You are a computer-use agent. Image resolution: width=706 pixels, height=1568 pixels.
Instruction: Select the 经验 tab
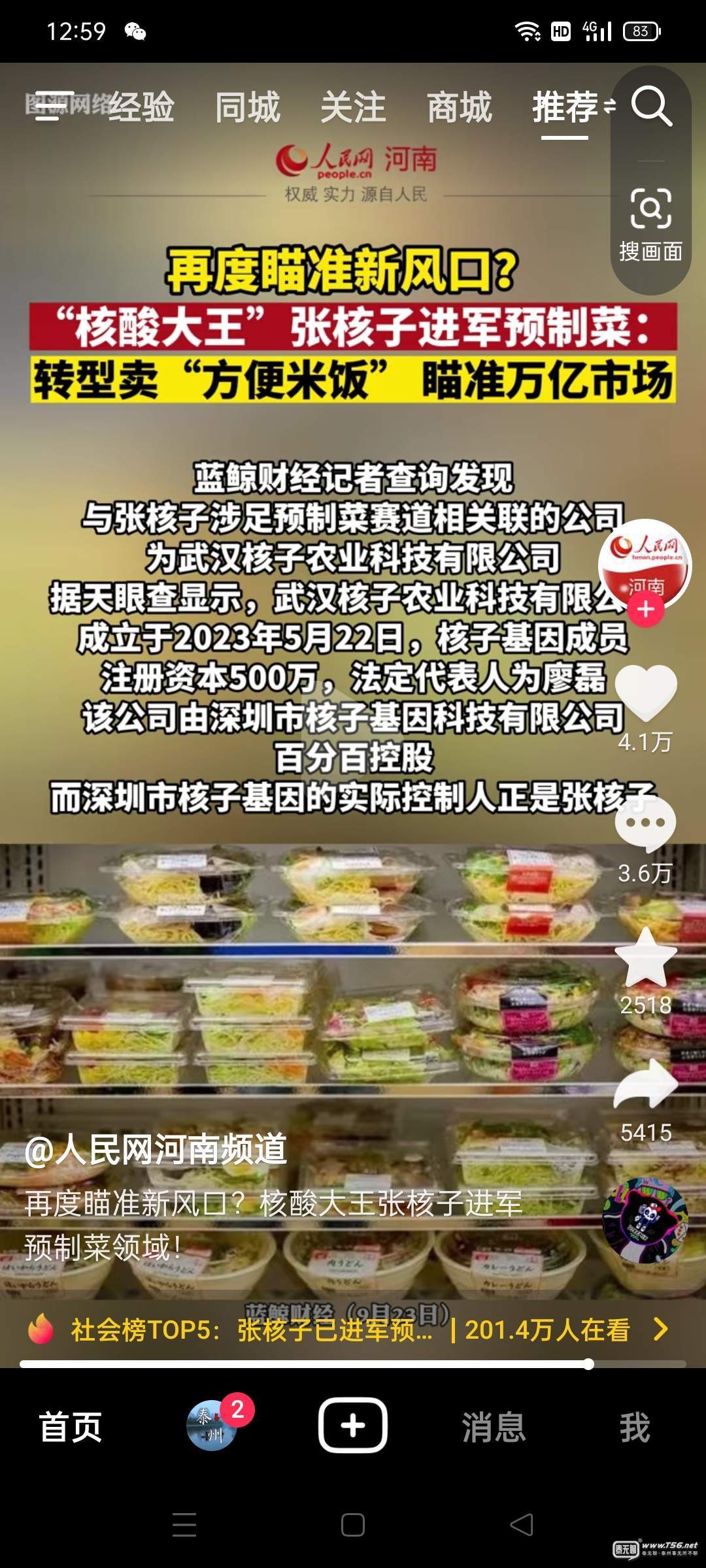coord(141,108)
